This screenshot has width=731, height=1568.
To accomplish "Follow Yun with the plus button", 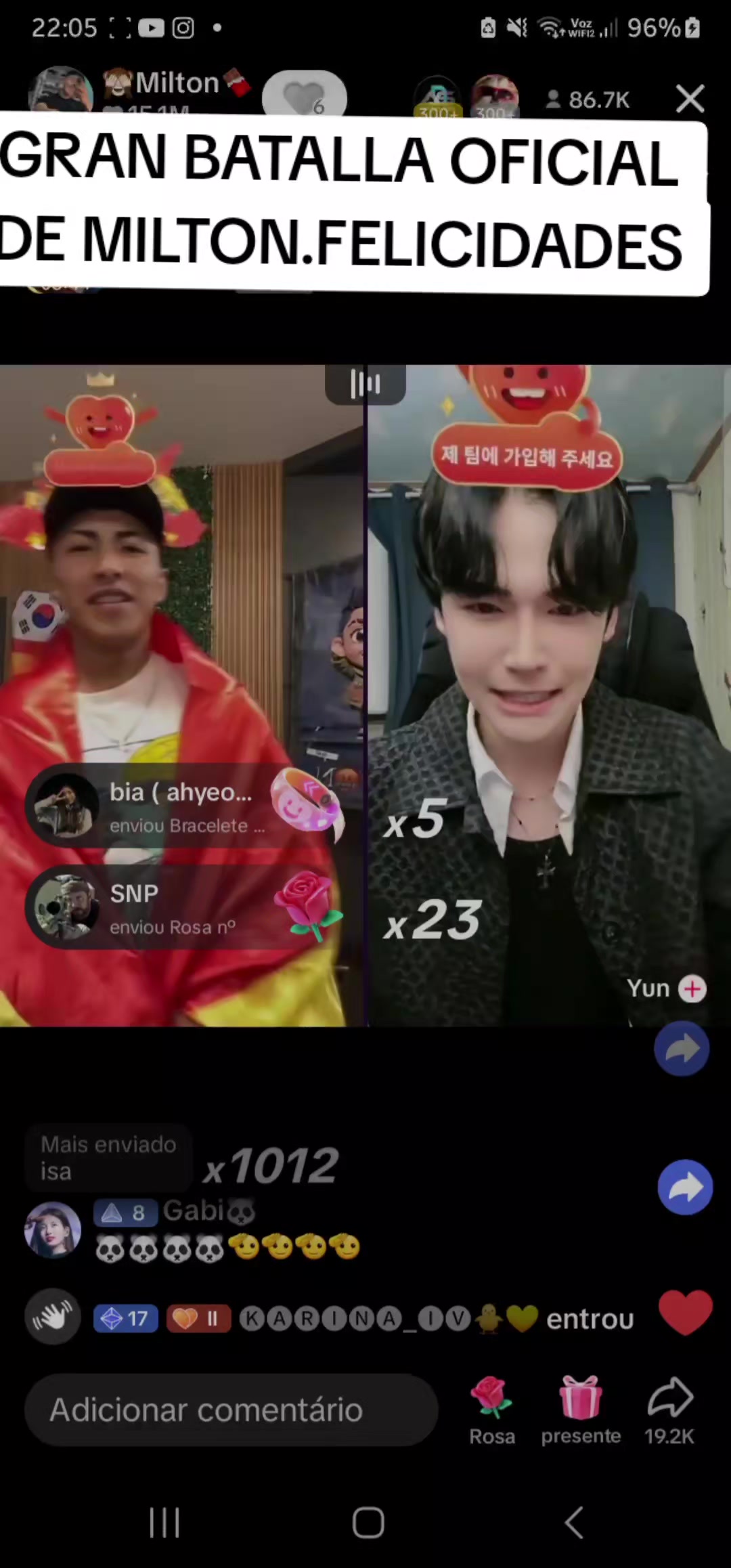I will tap(692, 989).
